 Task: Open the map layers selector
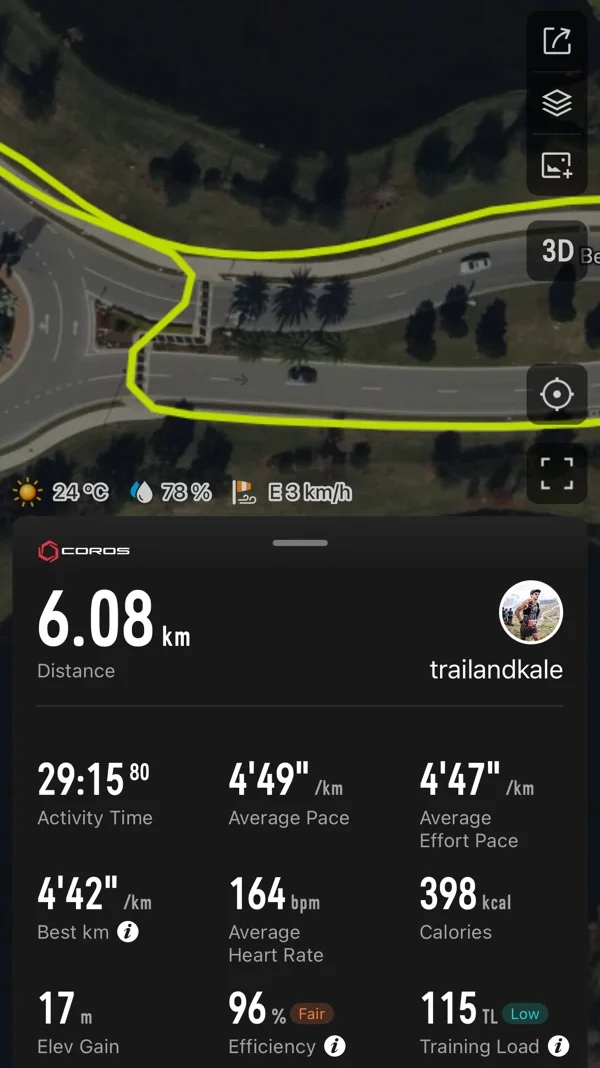click(557, 103)
